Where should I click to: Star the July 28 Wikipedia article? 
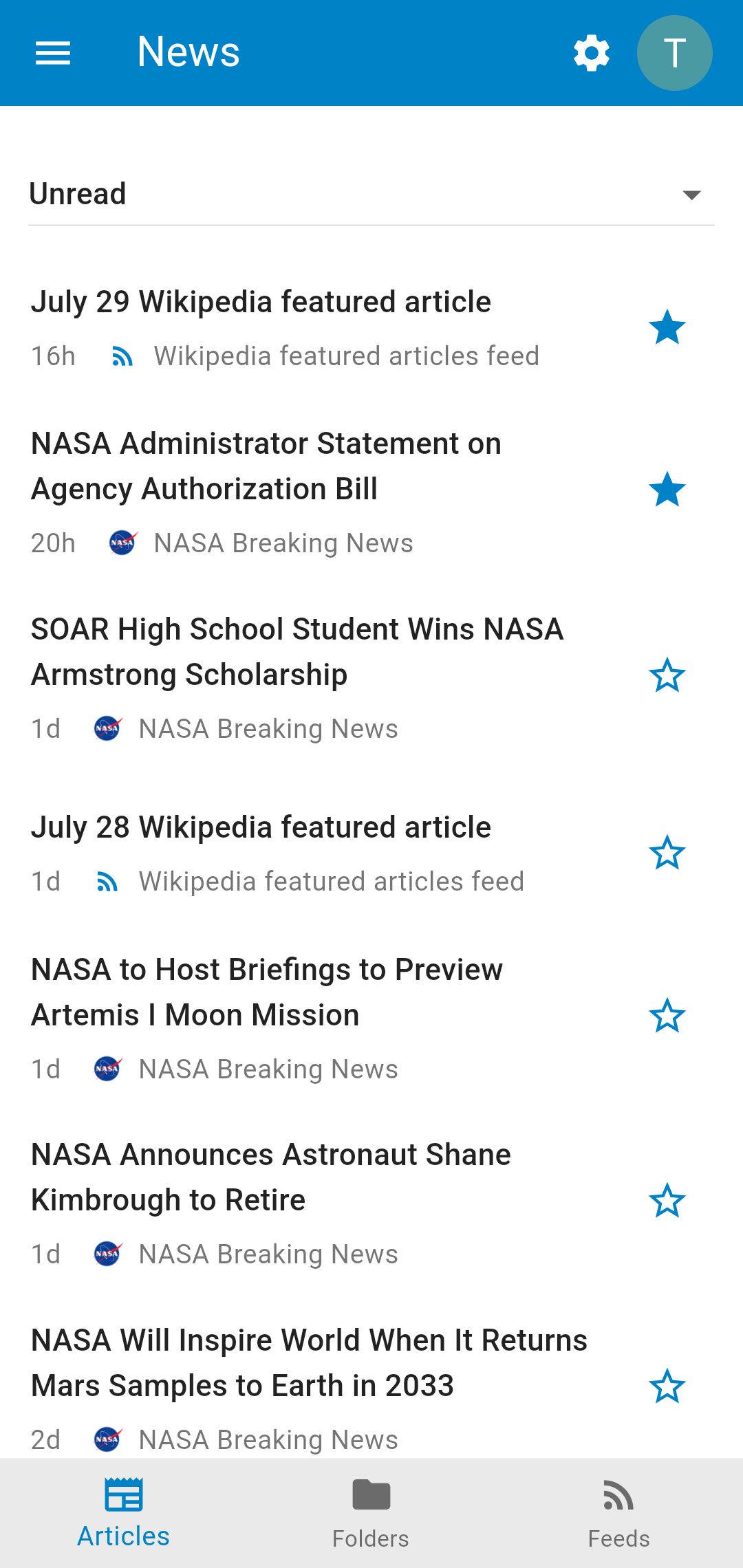coord(667,853)
